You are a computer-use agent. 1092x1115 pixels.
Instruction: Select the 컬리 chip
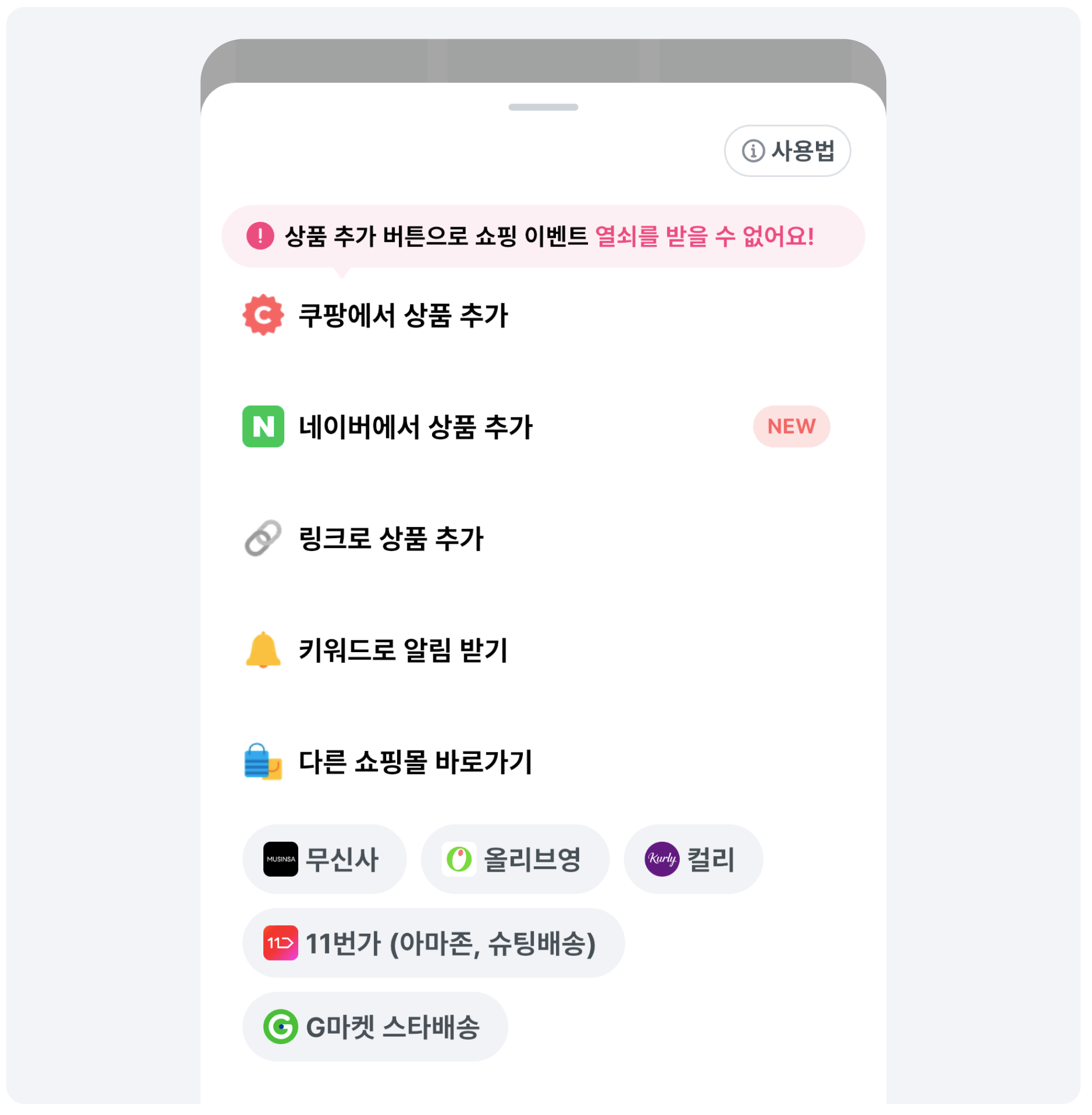point(693,859)
